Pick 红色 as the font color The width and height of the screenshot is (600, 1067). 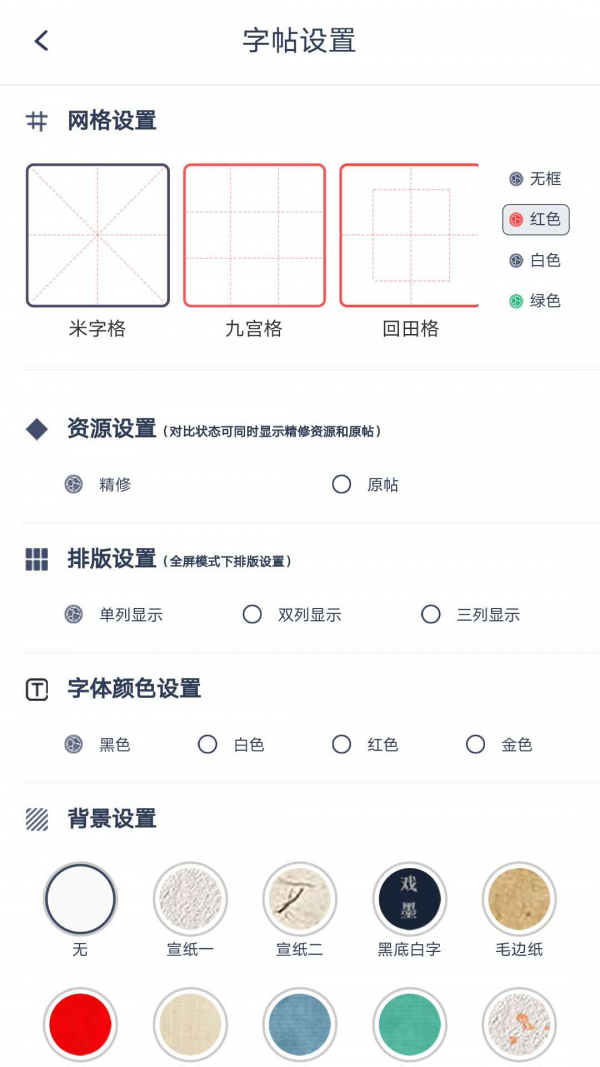click(342, 745)
